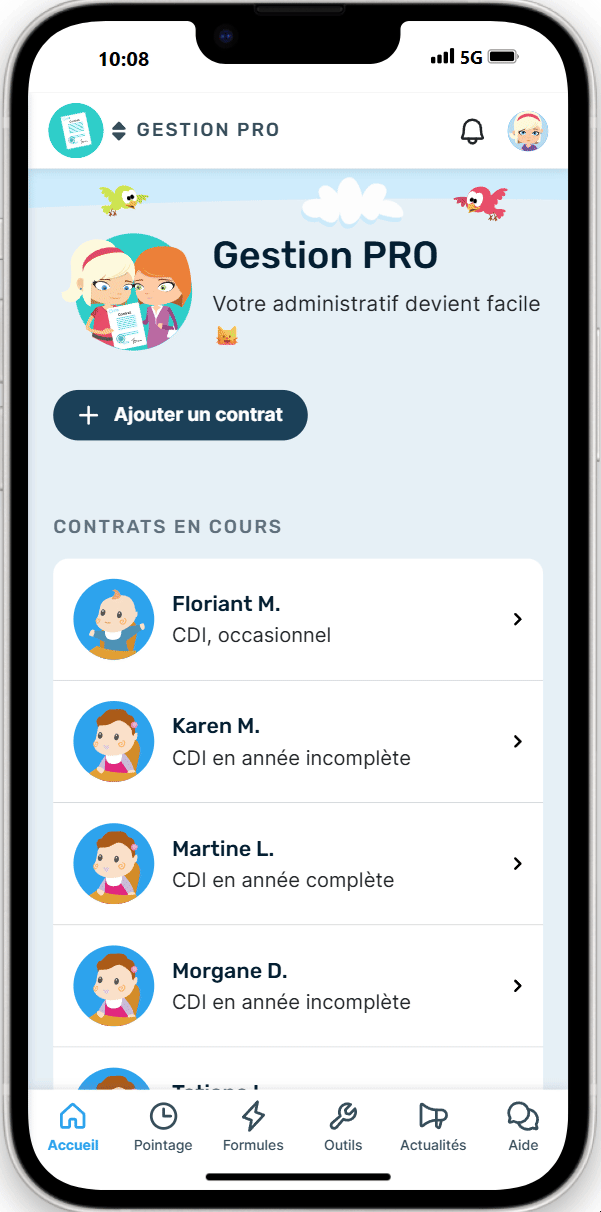Open the Actualités tab
The image size is (601, 1212).
[433, 1127]
